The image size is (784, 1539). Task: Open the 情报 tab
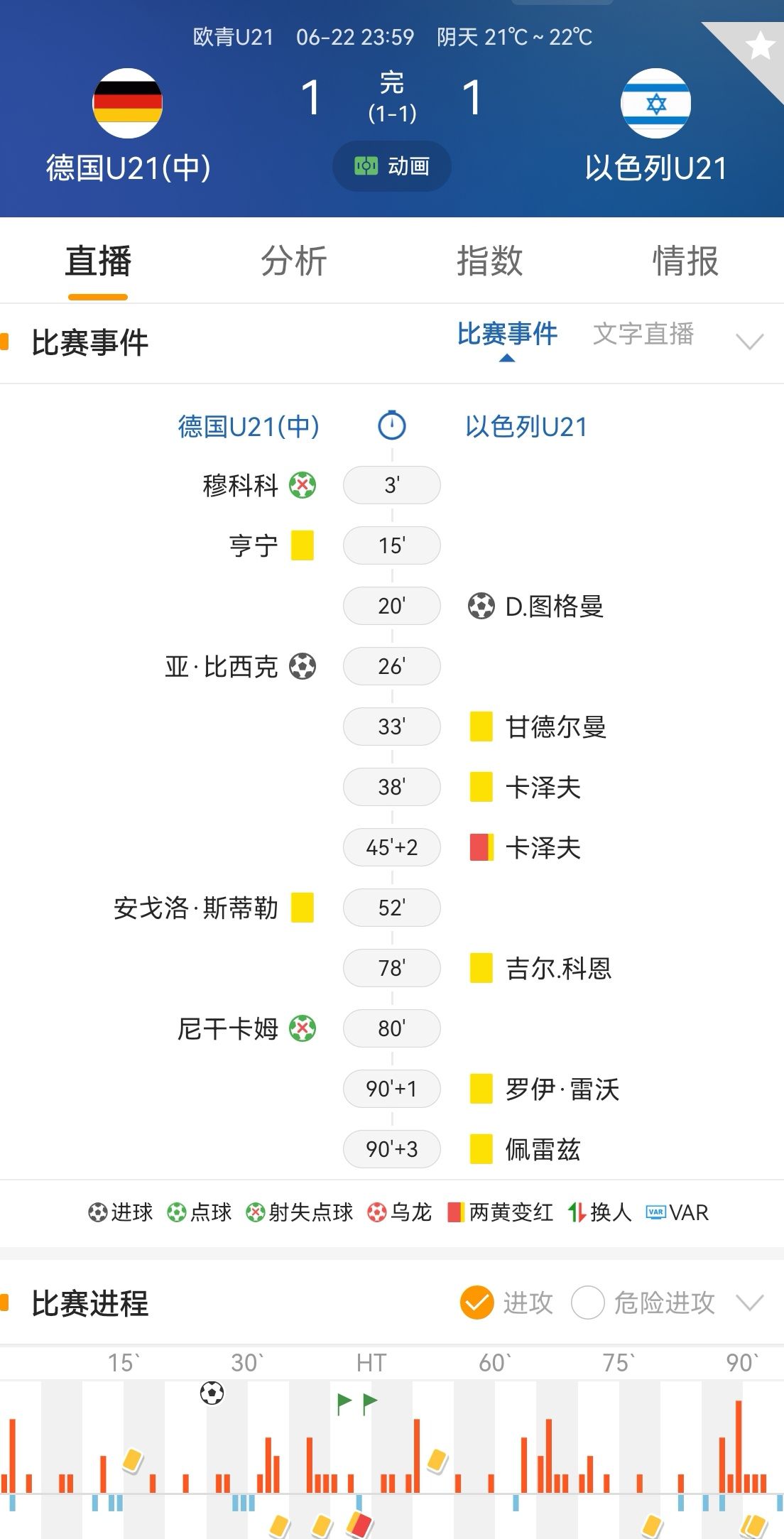(x=685, y=261)
